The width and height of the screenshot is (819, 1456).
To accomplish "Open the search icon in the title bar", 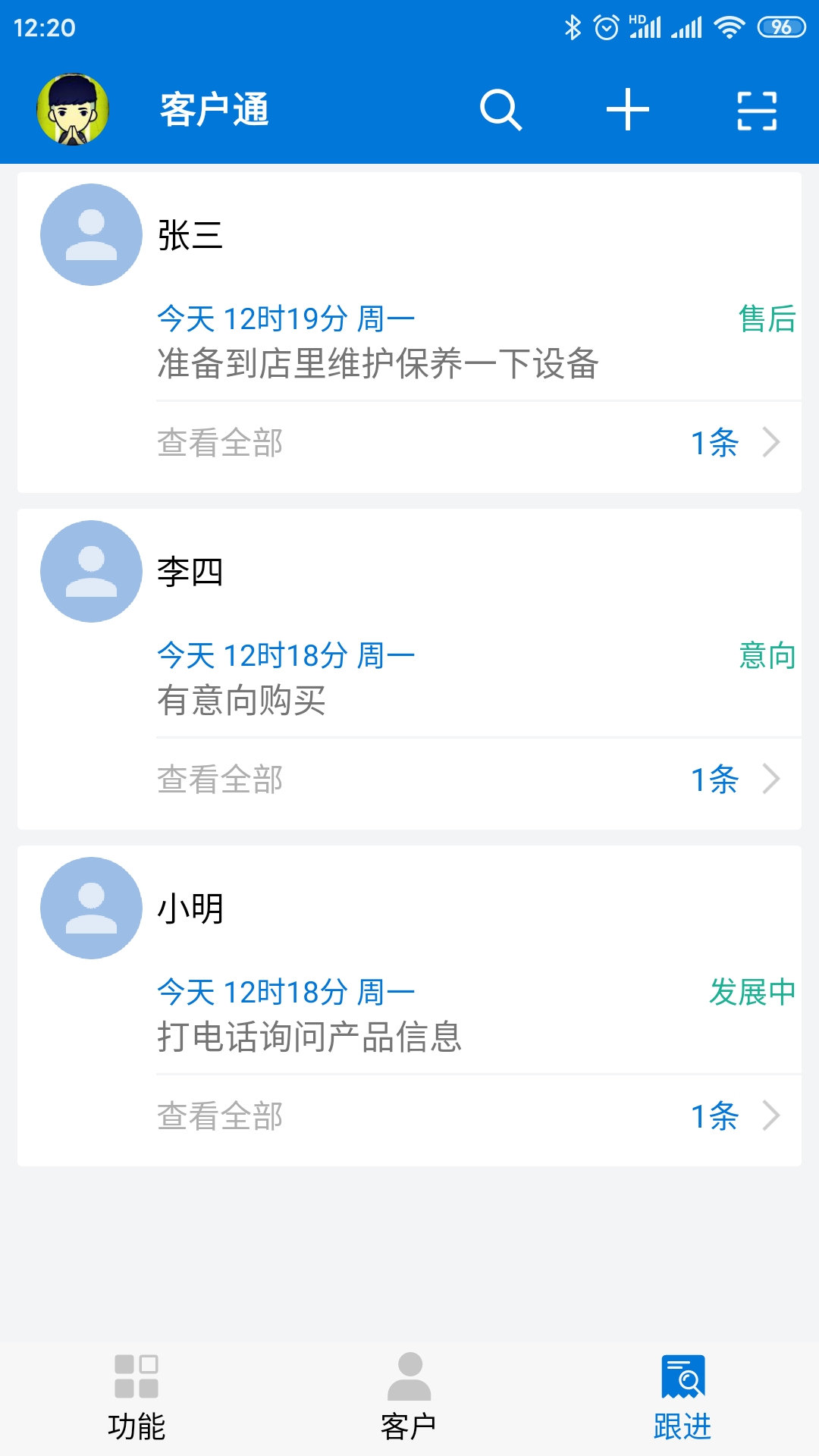I will point(500,109).
